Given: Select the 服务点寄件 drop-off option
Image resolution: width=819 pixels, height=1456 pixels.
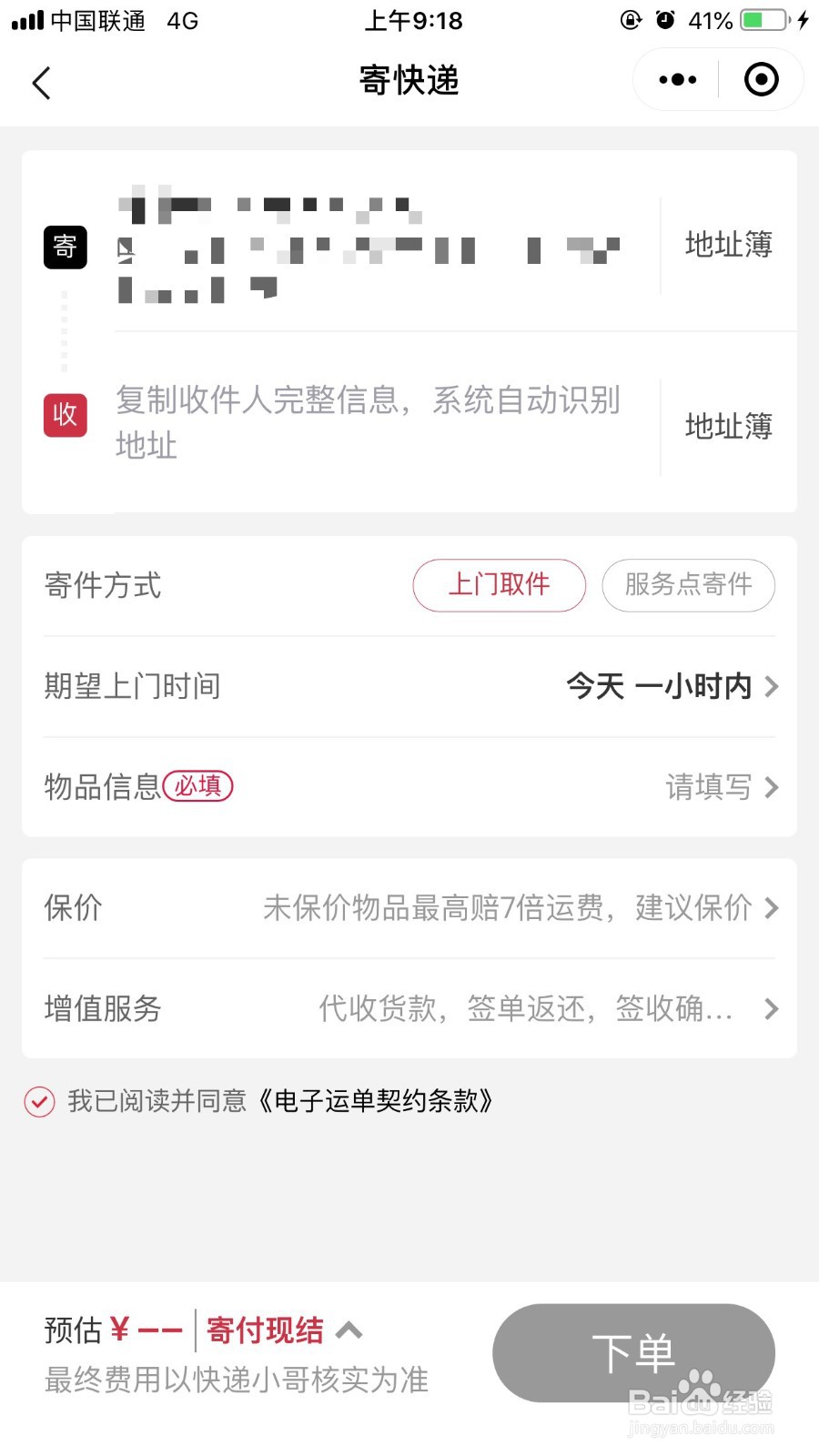Looking at the screenshot, I should 688,585.
